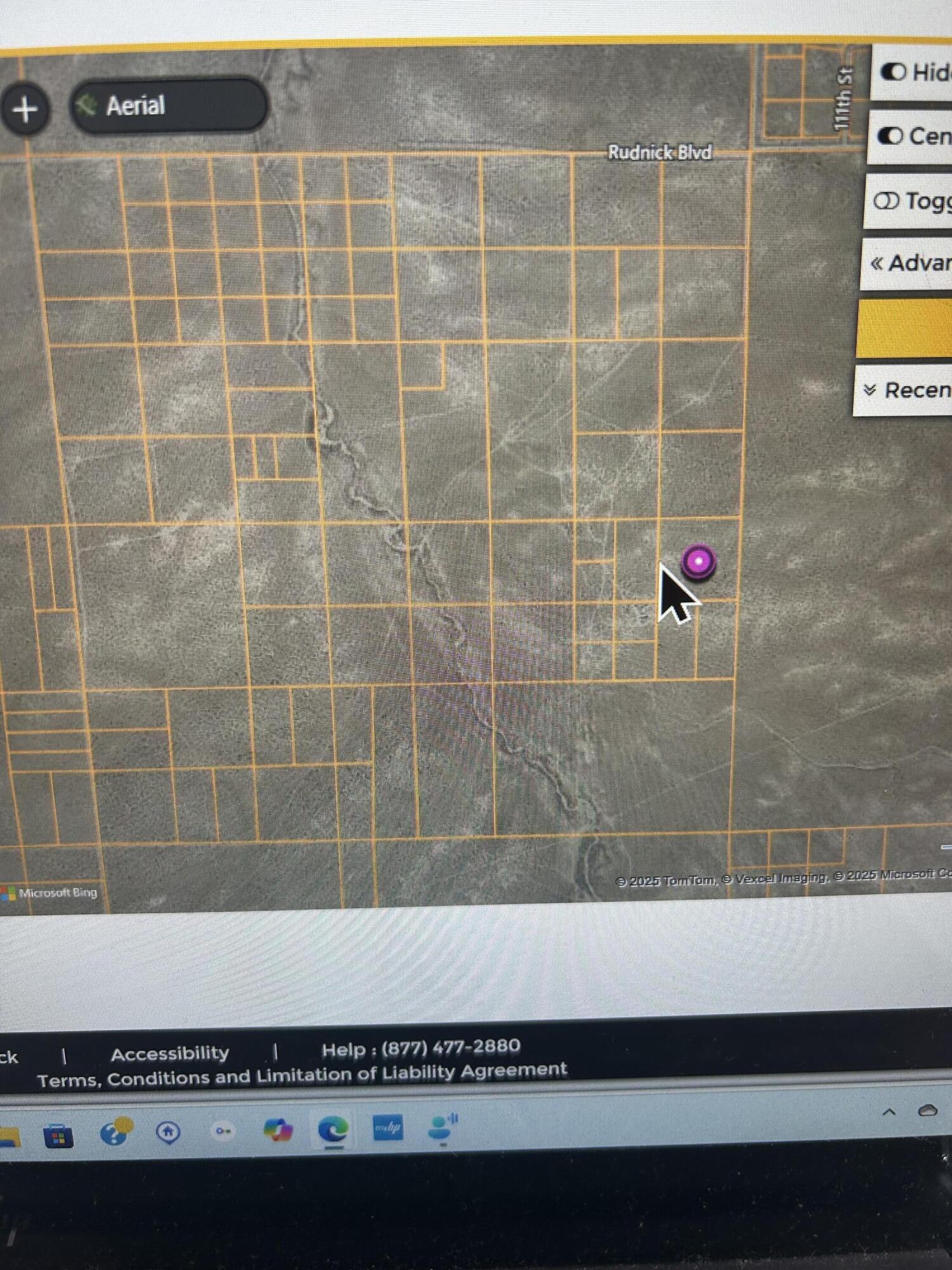Toggle the Hide option on the map panel
This screenshot has height=1270, width=952.
coord(914,72)
